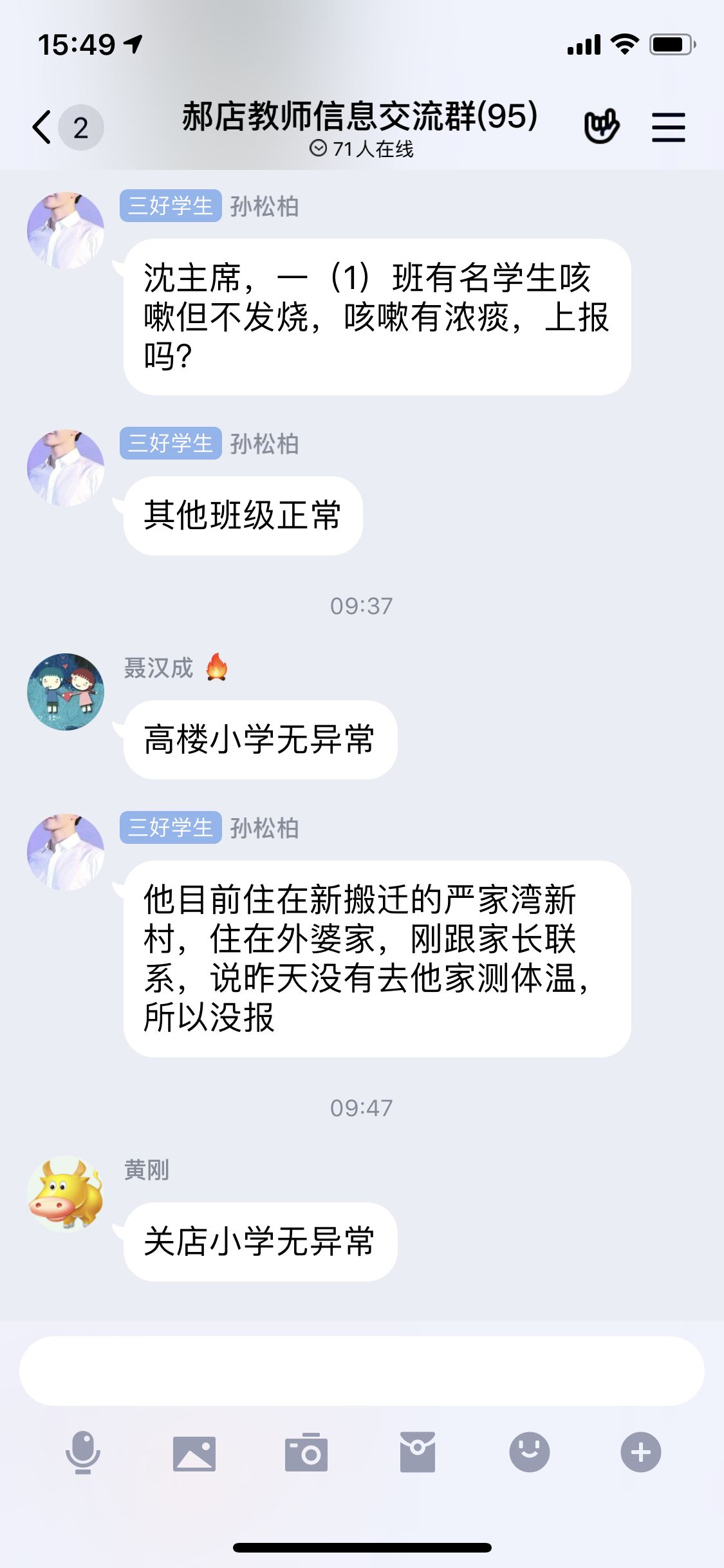Open 聂汉成's profile avatar
This screenshot has width=724, height=1568.
(66, 692)
